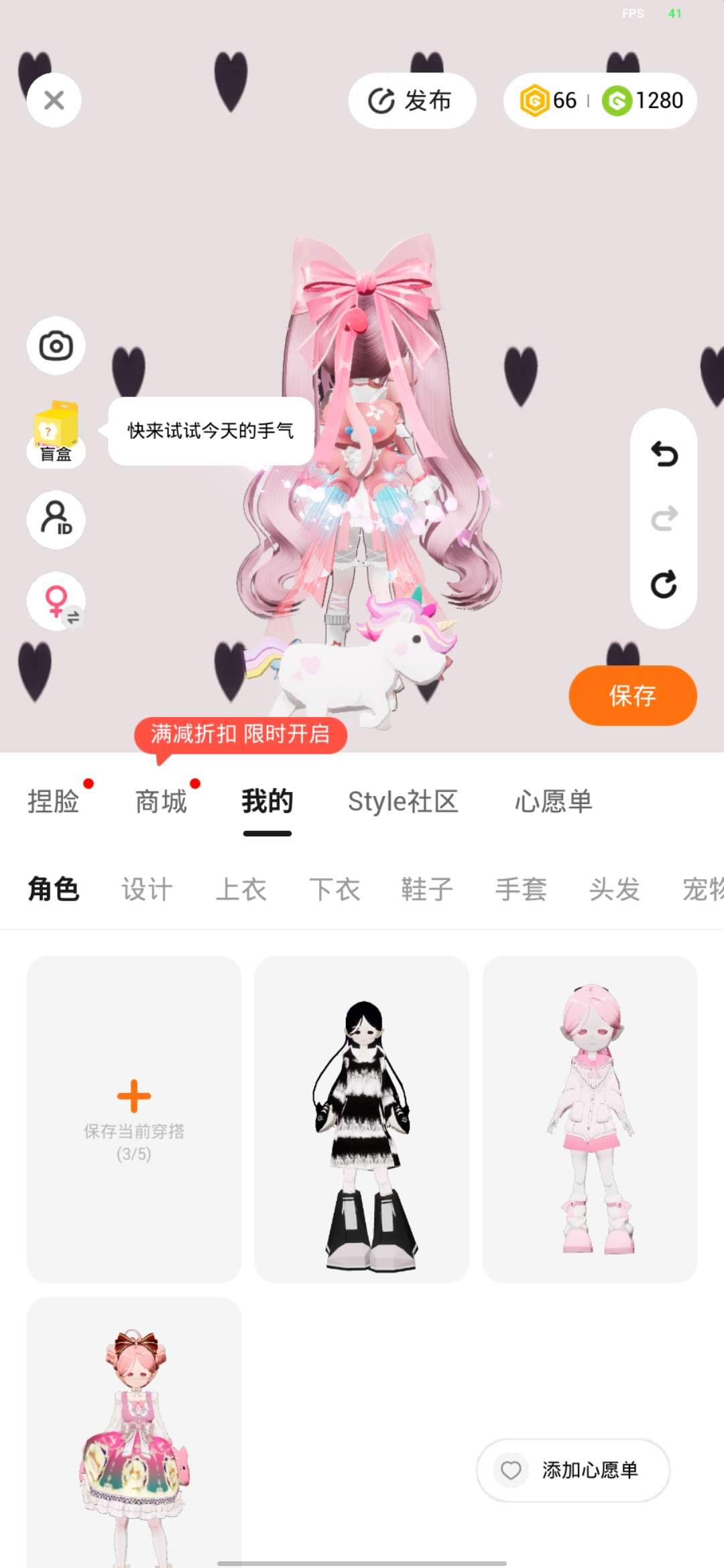The width and height of the screenshot is (724, 1568).
Task: Tap the 发布 publish button
Action: pyautogui.click(x=412, y=101)
